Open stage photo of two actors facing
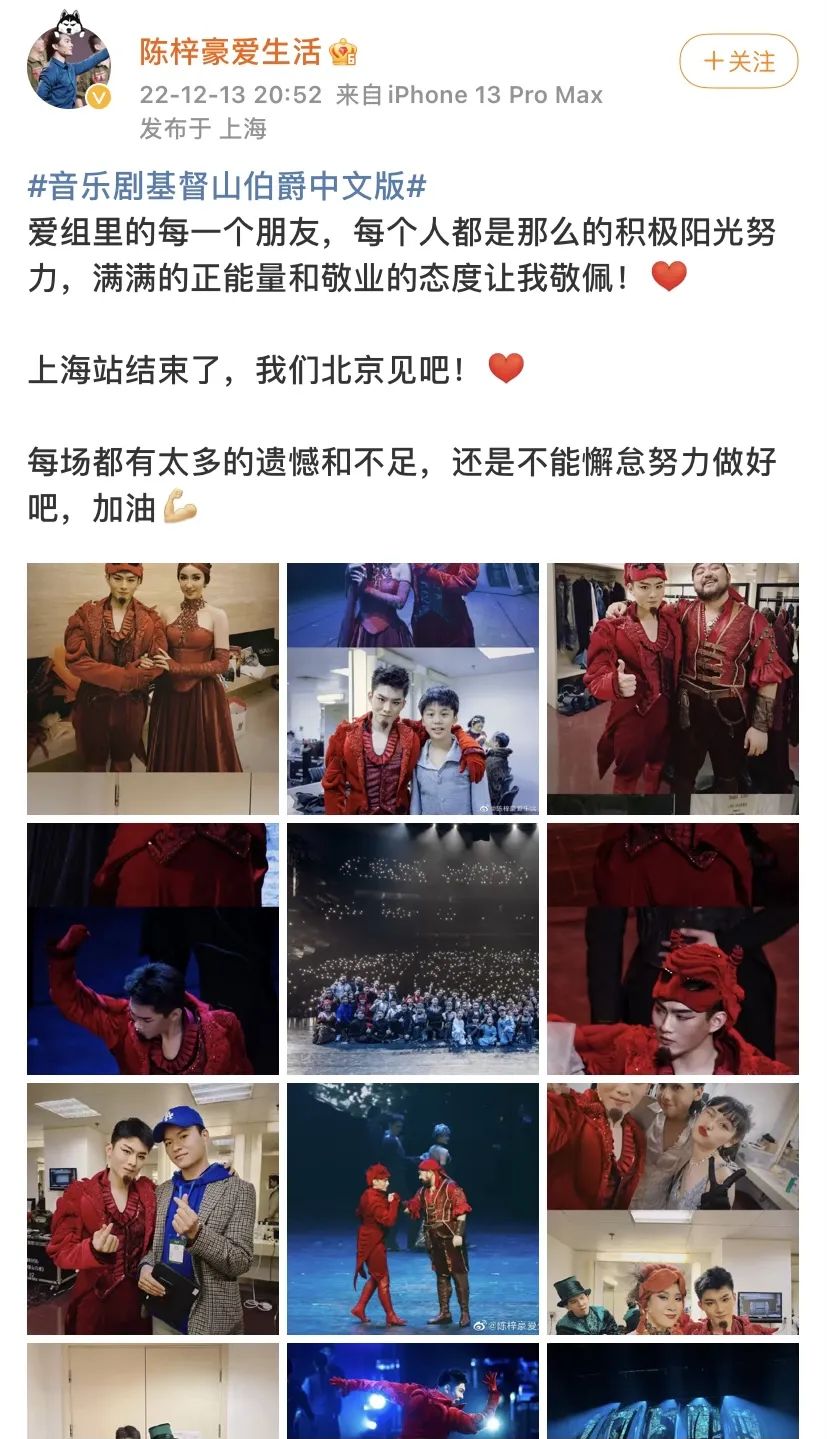 [x=413, y=1208]
